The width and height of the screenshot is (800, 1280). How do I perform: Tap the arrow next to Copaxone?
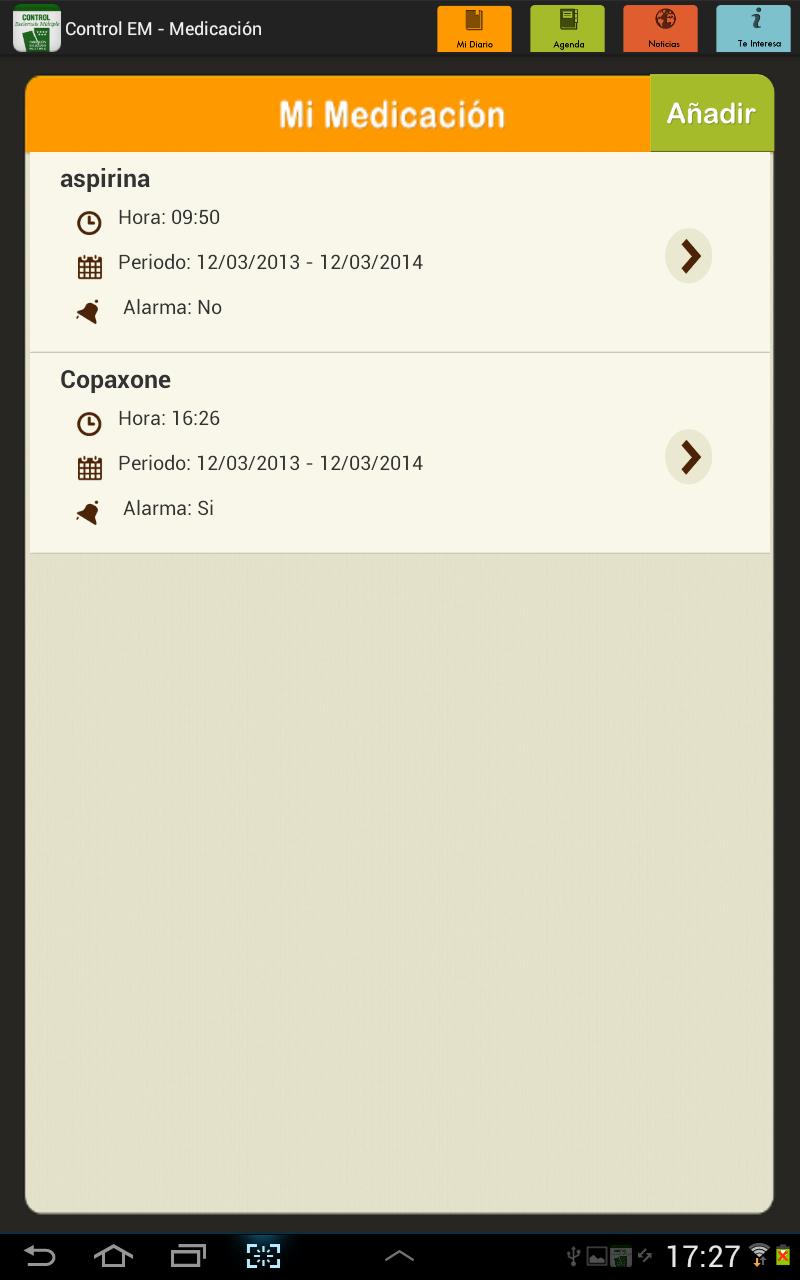point(688,457)
